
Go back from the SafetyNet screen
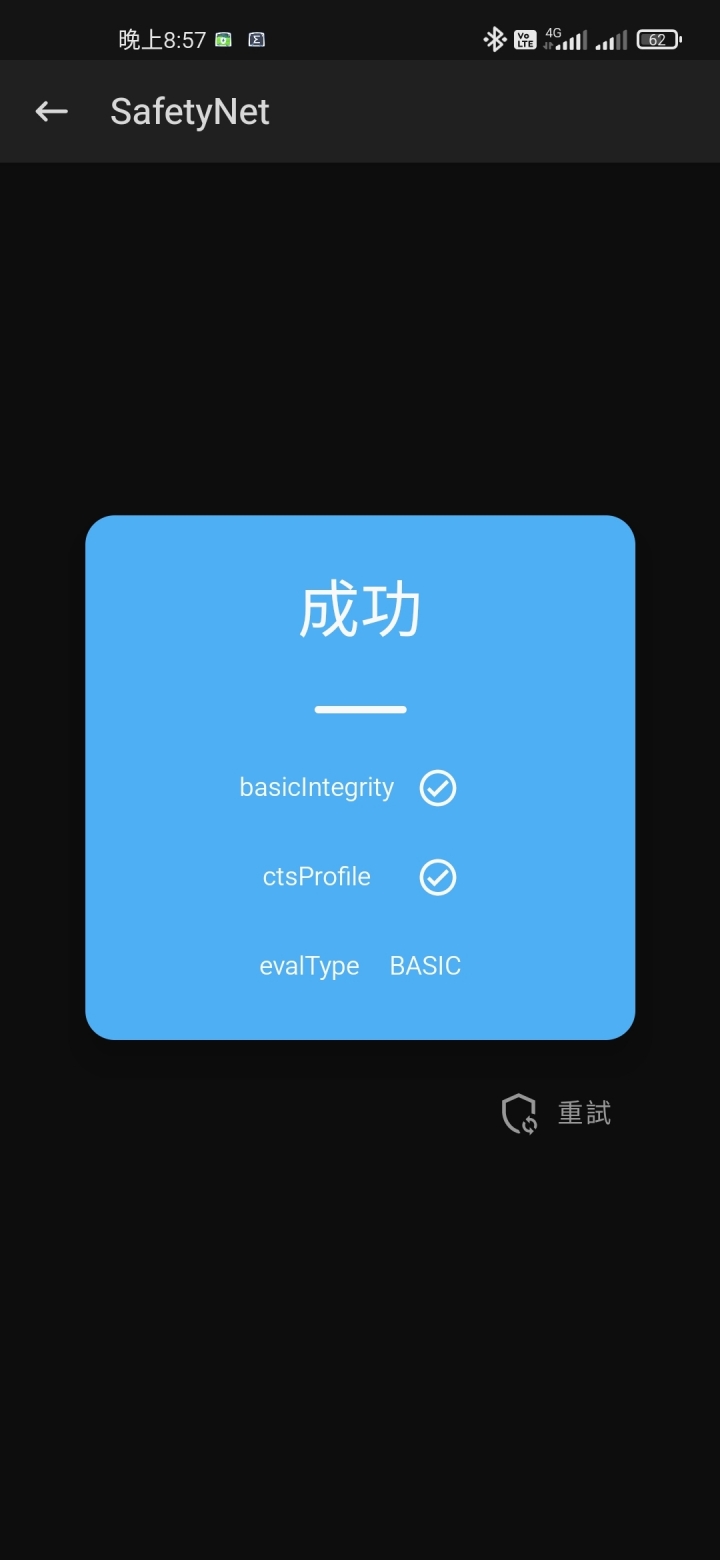[x=51, y=112]
